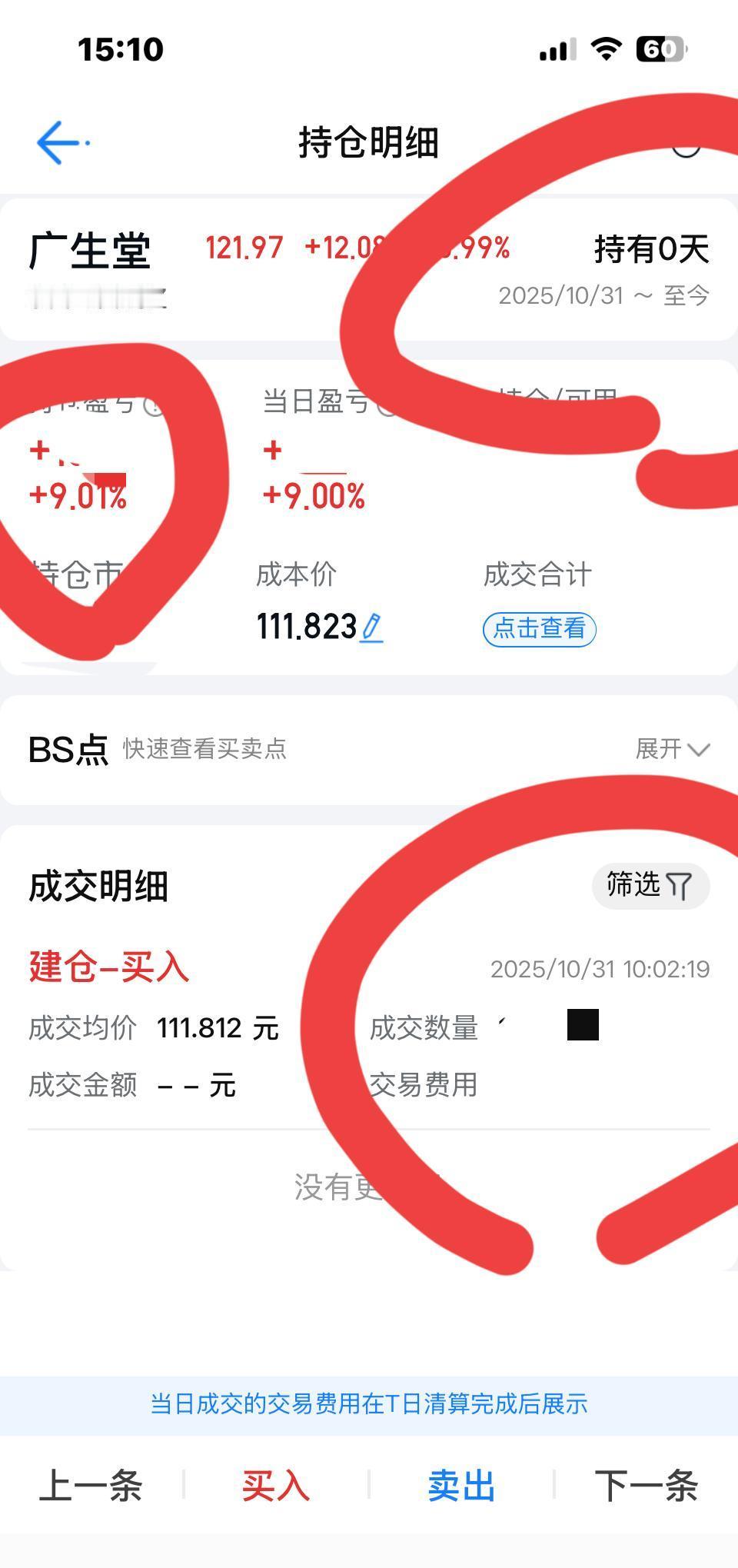
Task: Tap the clearing notice banner at bottom
Action: click(369, 1403)
